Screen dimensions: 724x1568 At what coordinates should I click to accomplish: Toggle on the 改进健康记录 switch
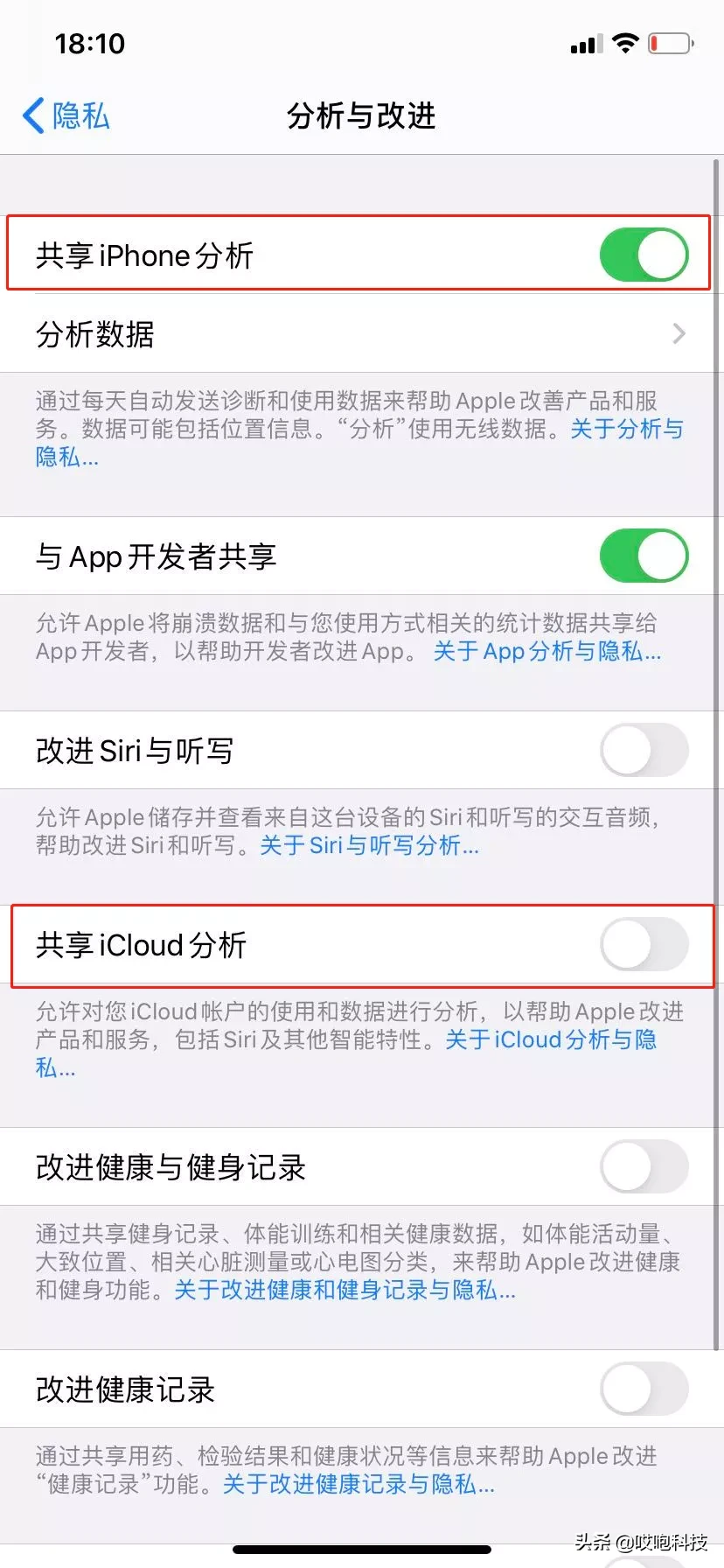coord(644,1389)
